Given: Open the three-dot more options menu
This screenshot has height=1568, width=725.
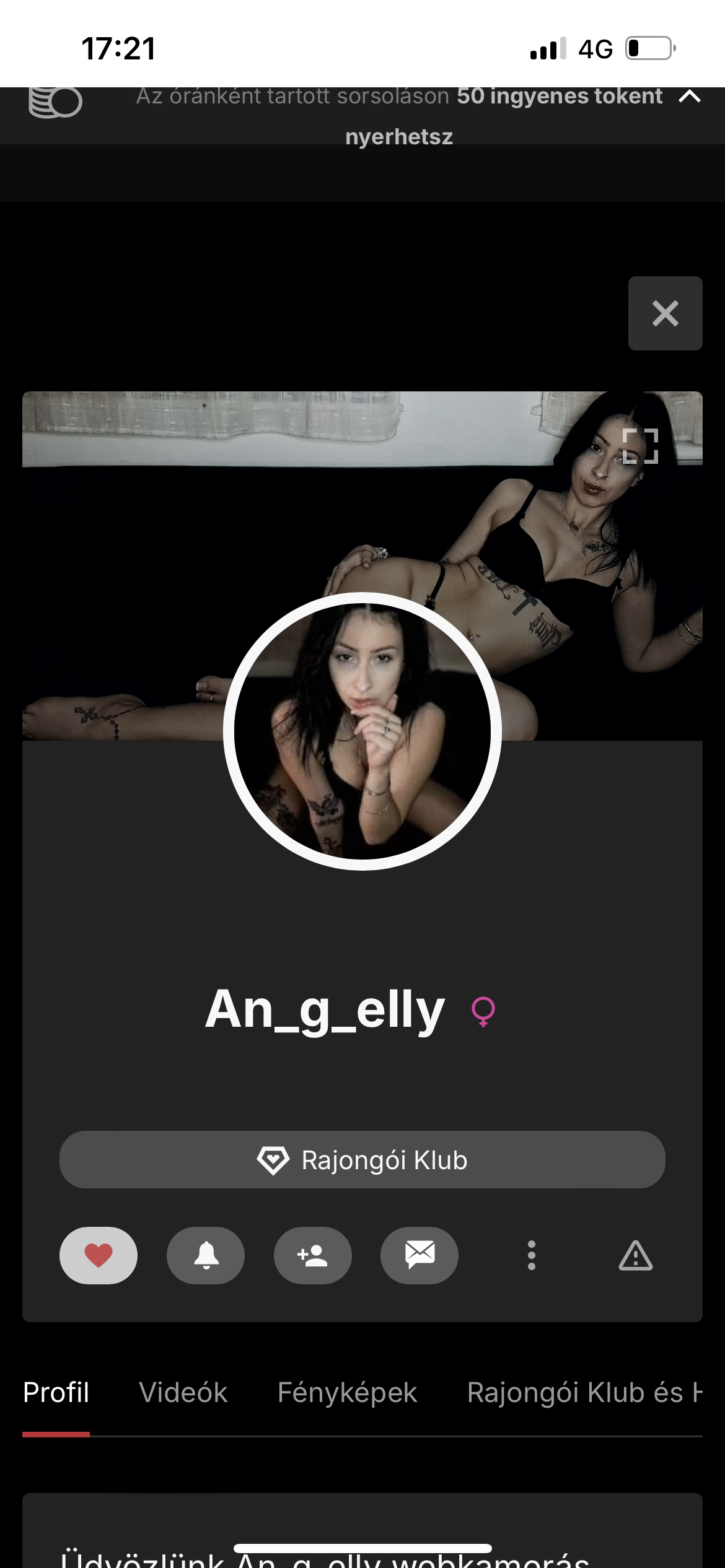Looking at the screenshot, I should 531,1255.
